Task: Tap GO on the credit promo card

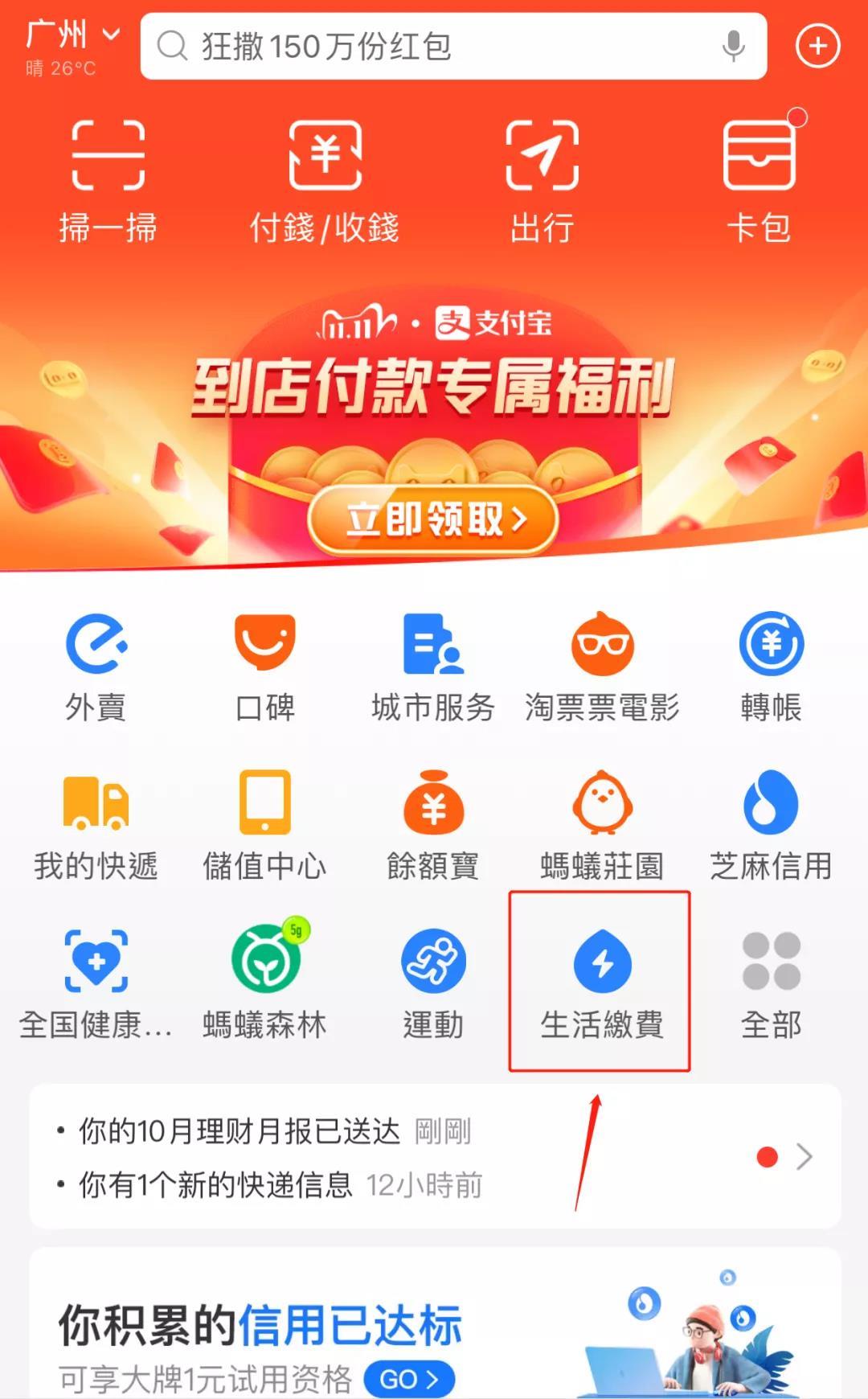Action: click(x=409, y=1379)
